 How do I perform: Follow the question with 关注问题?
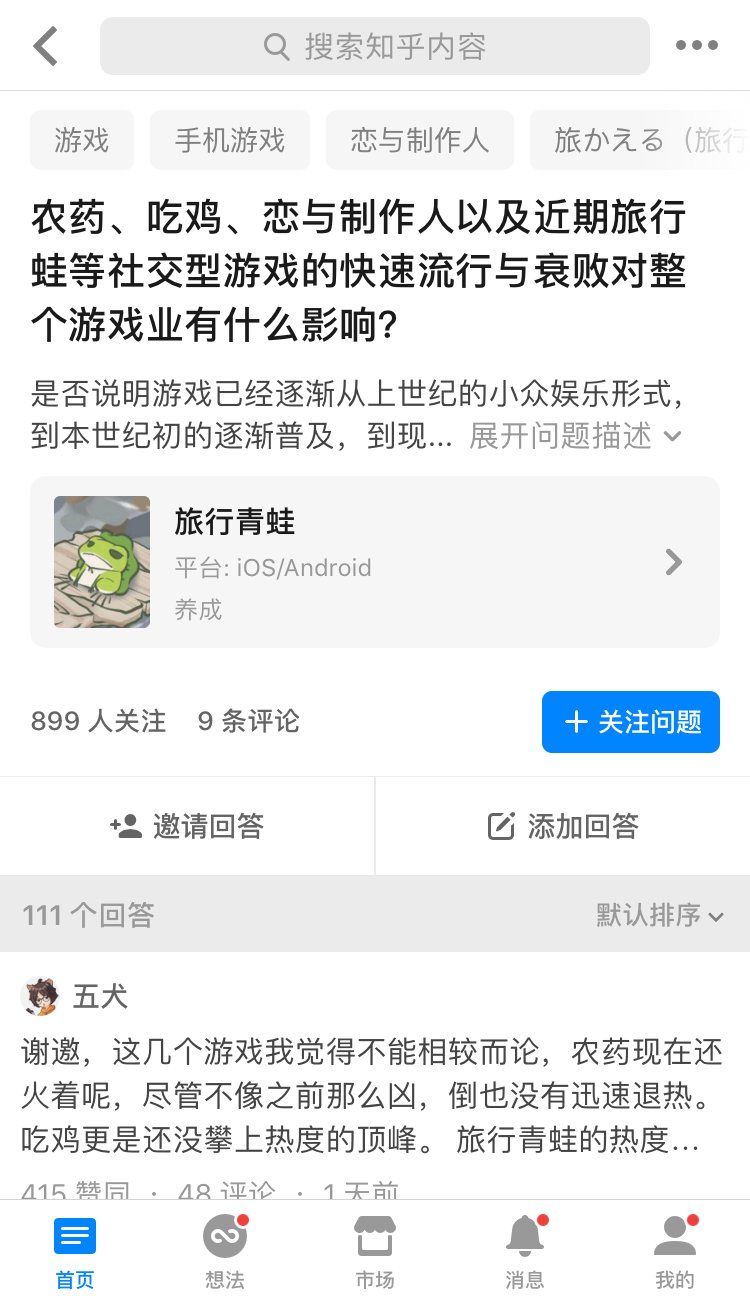point(631,722)
